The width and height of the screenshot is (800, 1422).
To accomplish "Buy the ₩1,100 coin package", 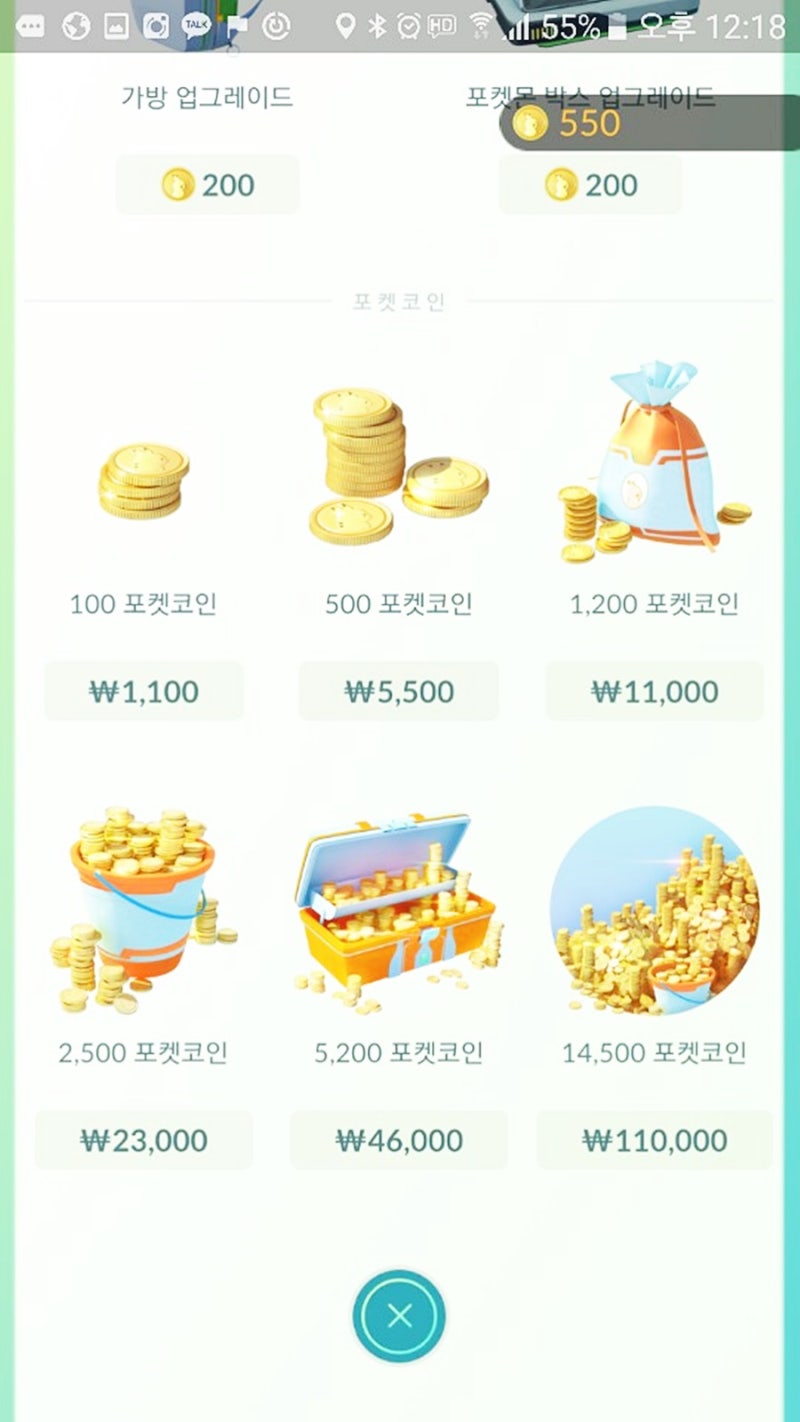I will [x=143, y=691].
